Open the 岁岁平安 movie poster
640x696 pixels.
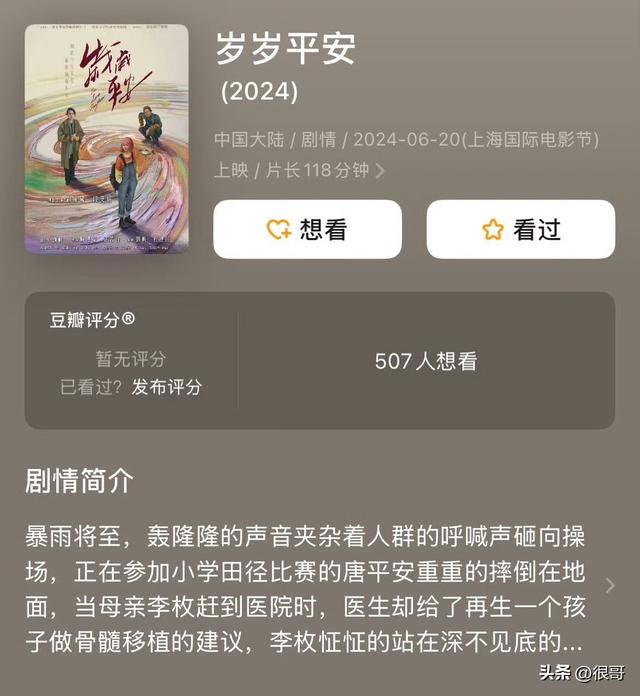pos(107,139)
